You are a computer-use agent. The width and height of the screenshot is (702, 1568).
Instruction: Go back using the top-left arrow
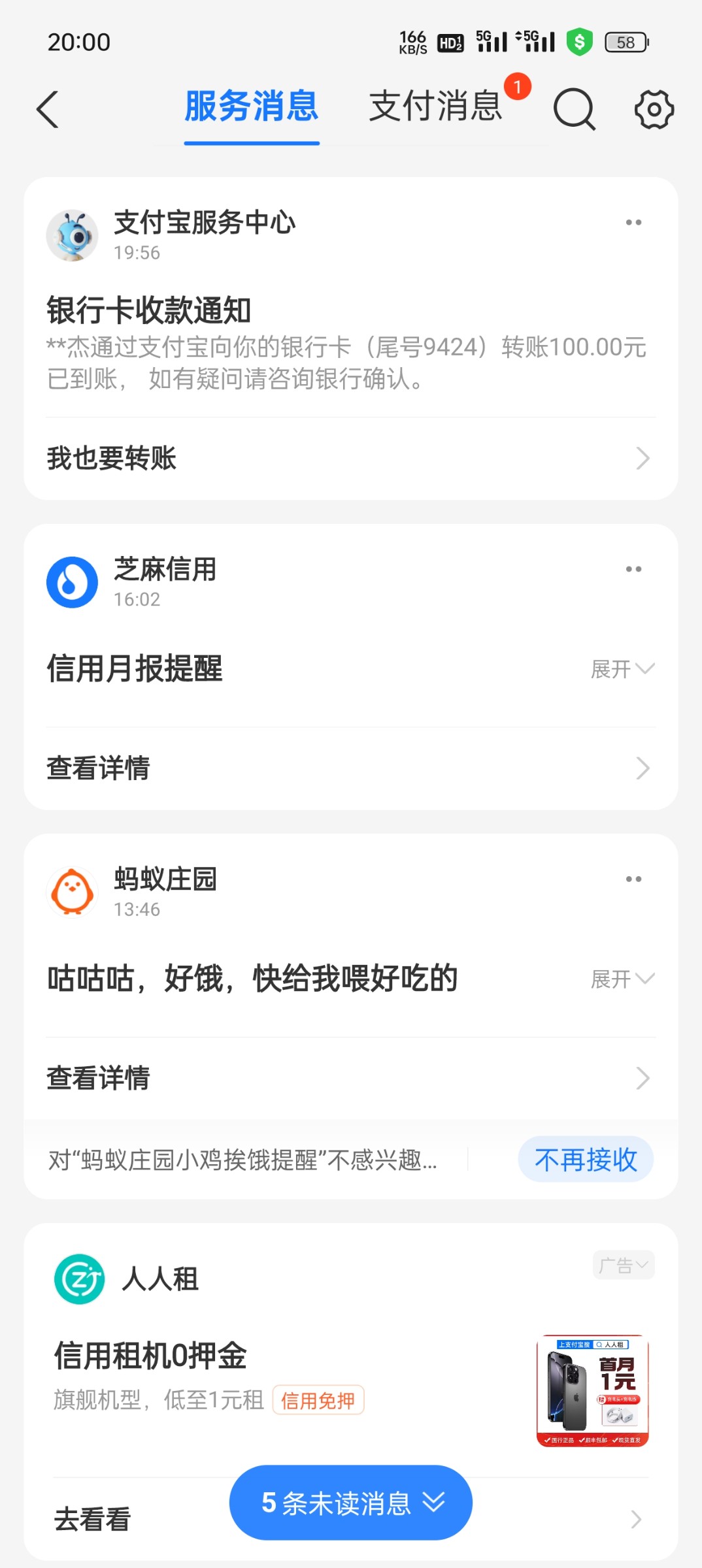pos(48,109)
